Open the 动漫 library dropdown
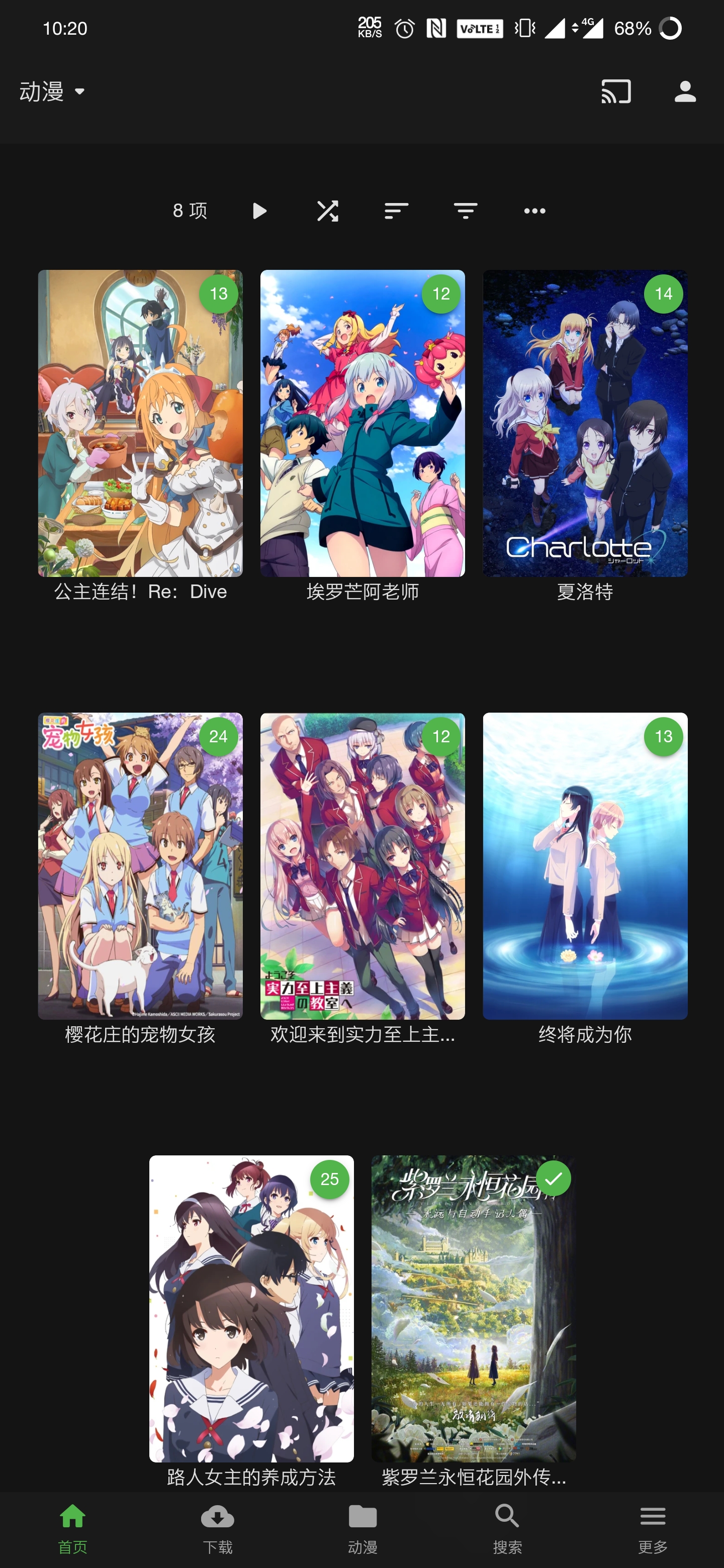Viewport: 724px width, 1568px height. tap(52, 92)
